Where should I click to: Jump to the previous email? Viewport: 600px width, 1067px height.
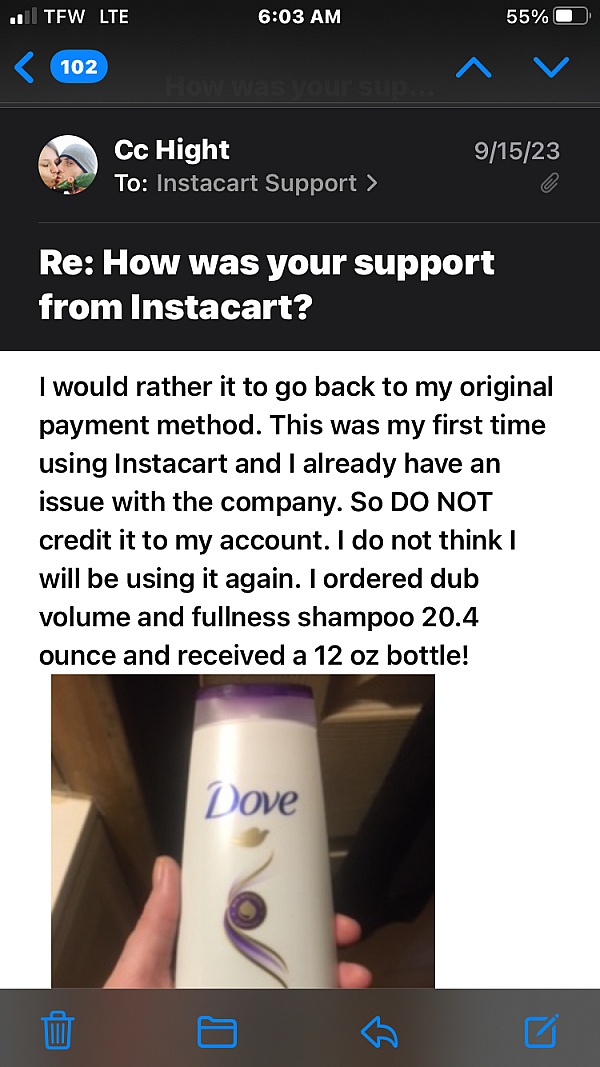(473, 67)
